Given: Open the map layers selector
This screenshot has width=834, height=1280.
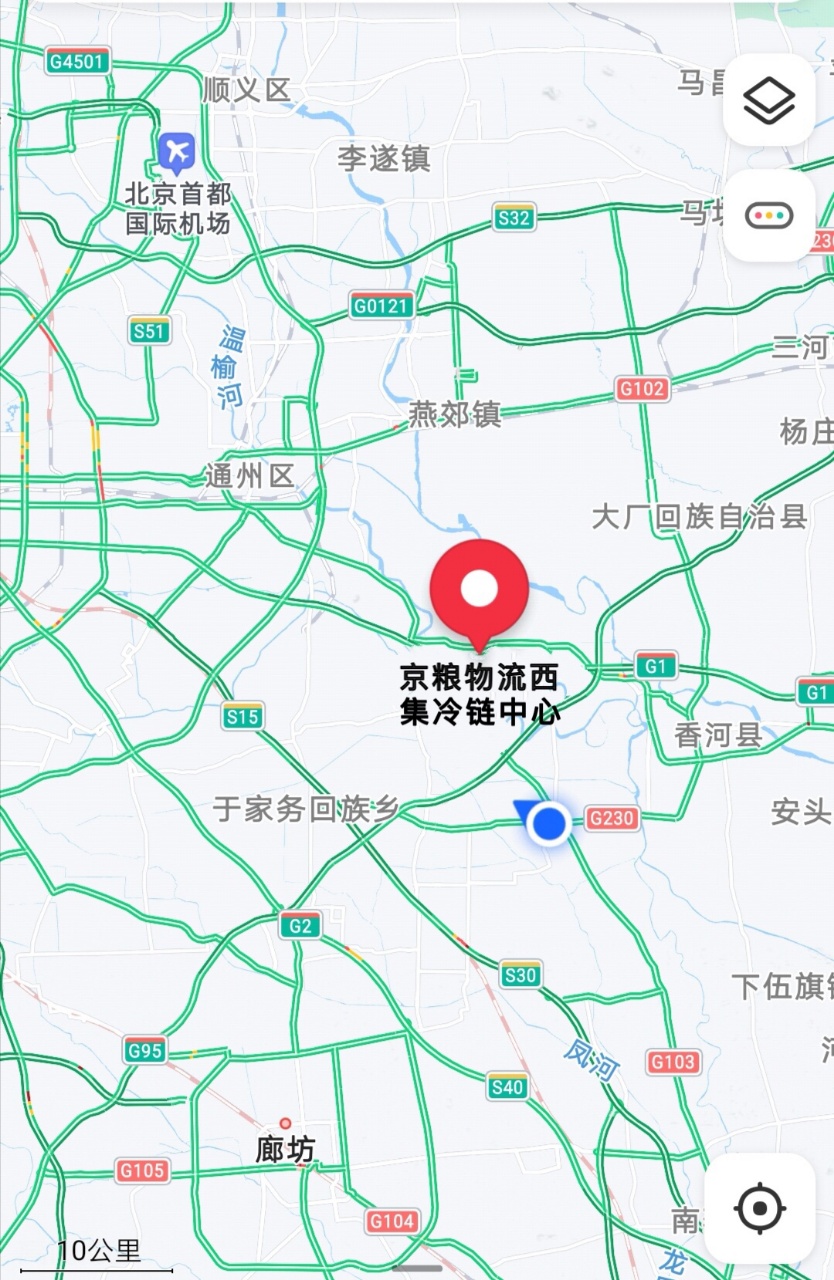Looking at the screenshot, I should tap(769, 100).
